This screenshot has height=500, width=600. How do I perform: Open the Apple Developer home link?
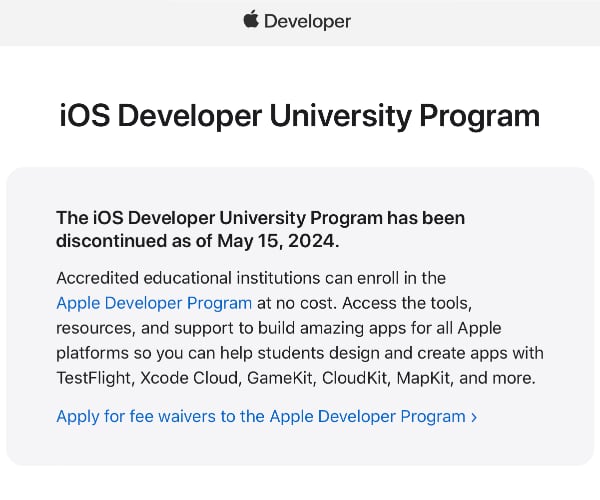[x=297, y=20]
